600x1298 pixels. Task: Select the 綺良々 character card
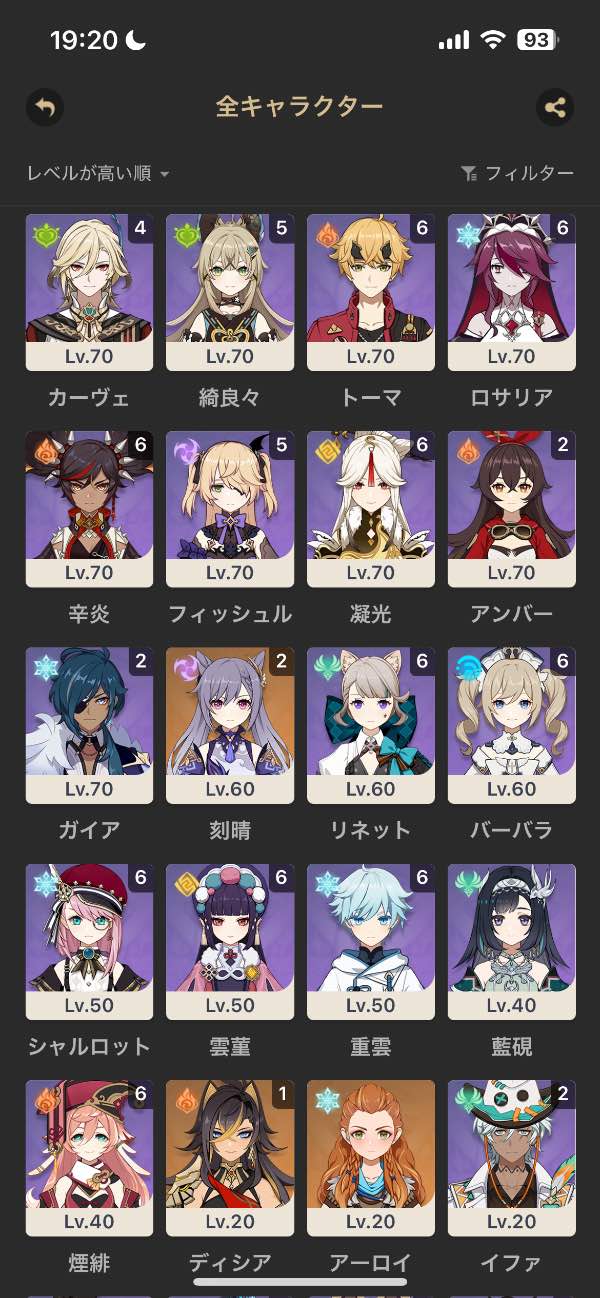pos(230,292)
